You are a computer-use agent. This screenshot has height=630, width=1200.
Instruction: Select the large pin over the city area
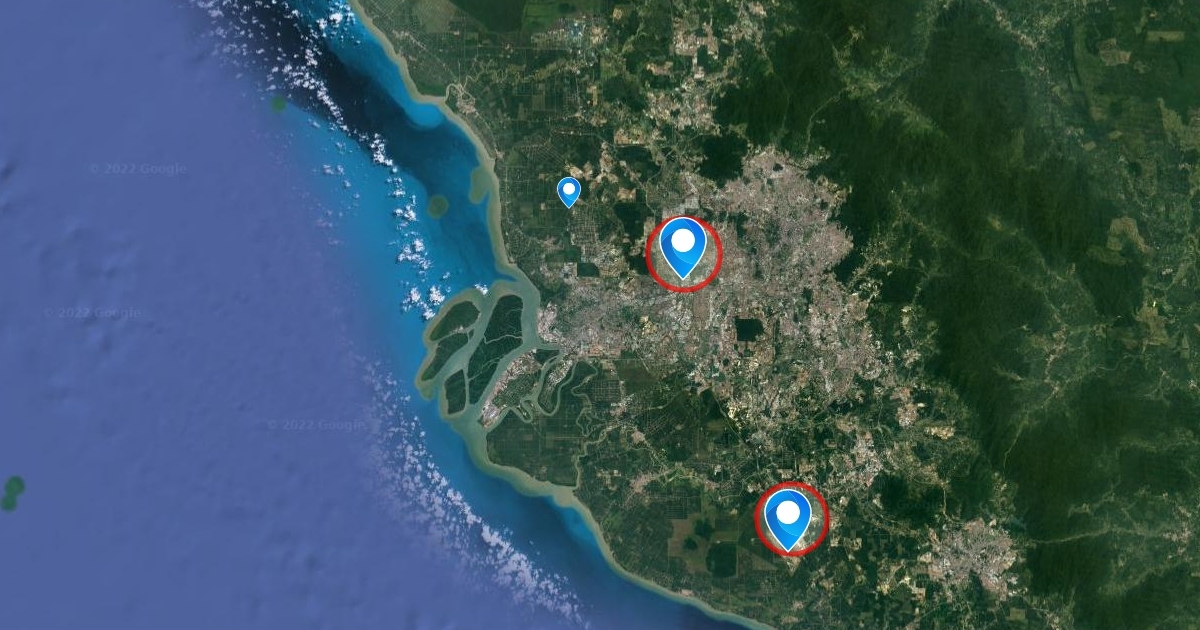(684, 248)
